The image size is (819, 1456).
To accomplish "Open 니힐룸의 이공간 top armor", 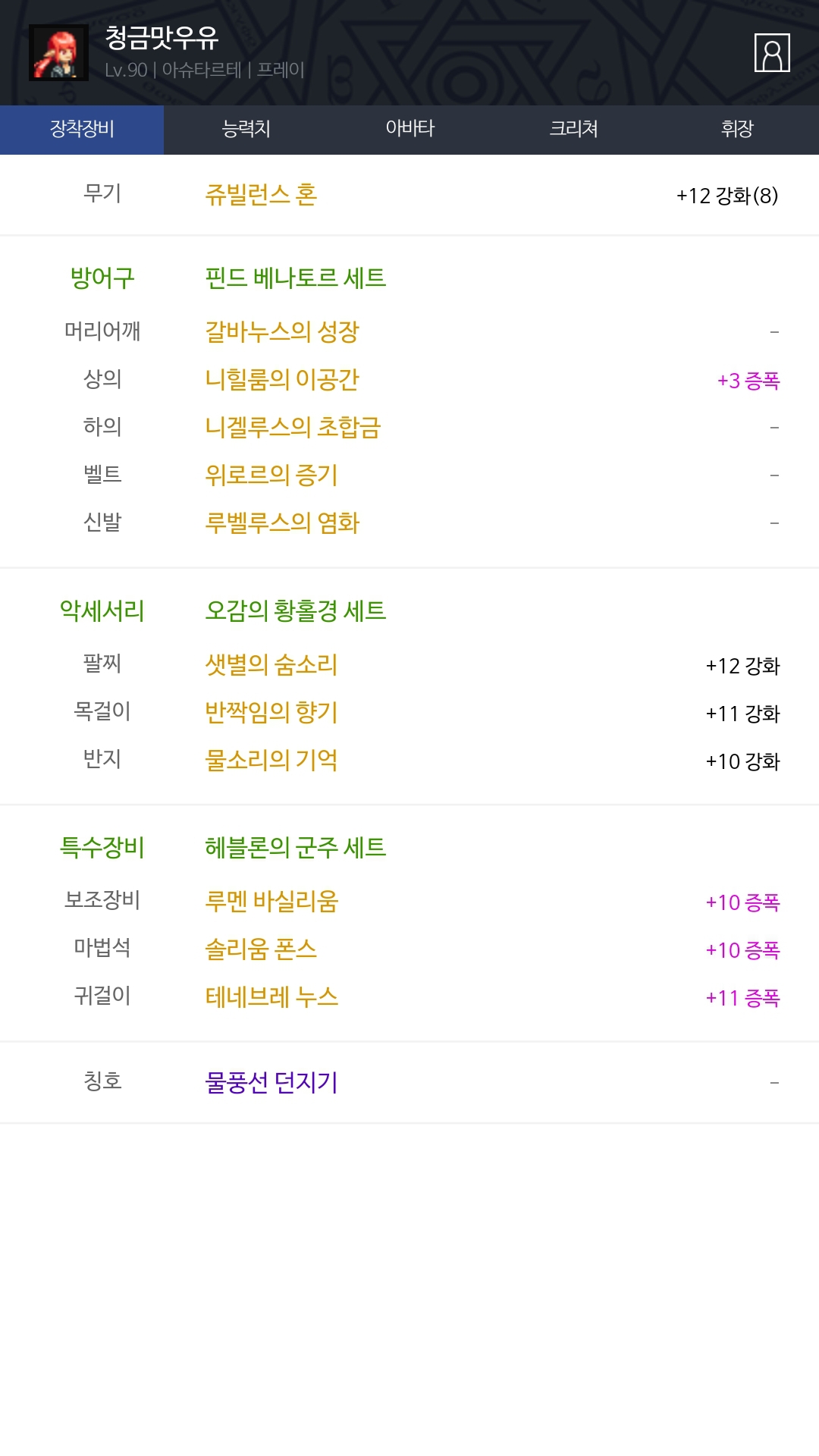I will coord(282,379).
